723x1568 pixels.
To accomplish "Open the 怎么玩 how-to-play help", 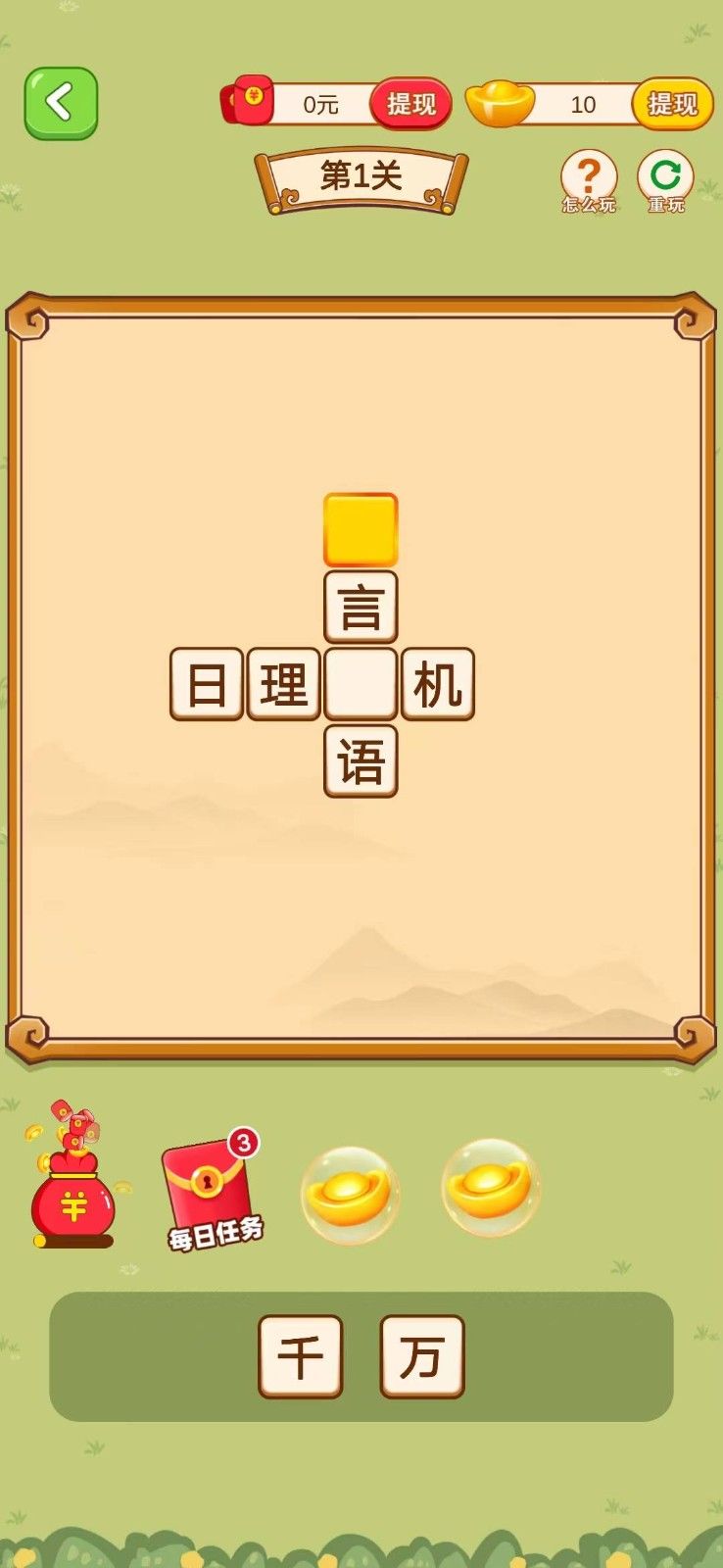I will pyautogui.click(x=588, y=180).
